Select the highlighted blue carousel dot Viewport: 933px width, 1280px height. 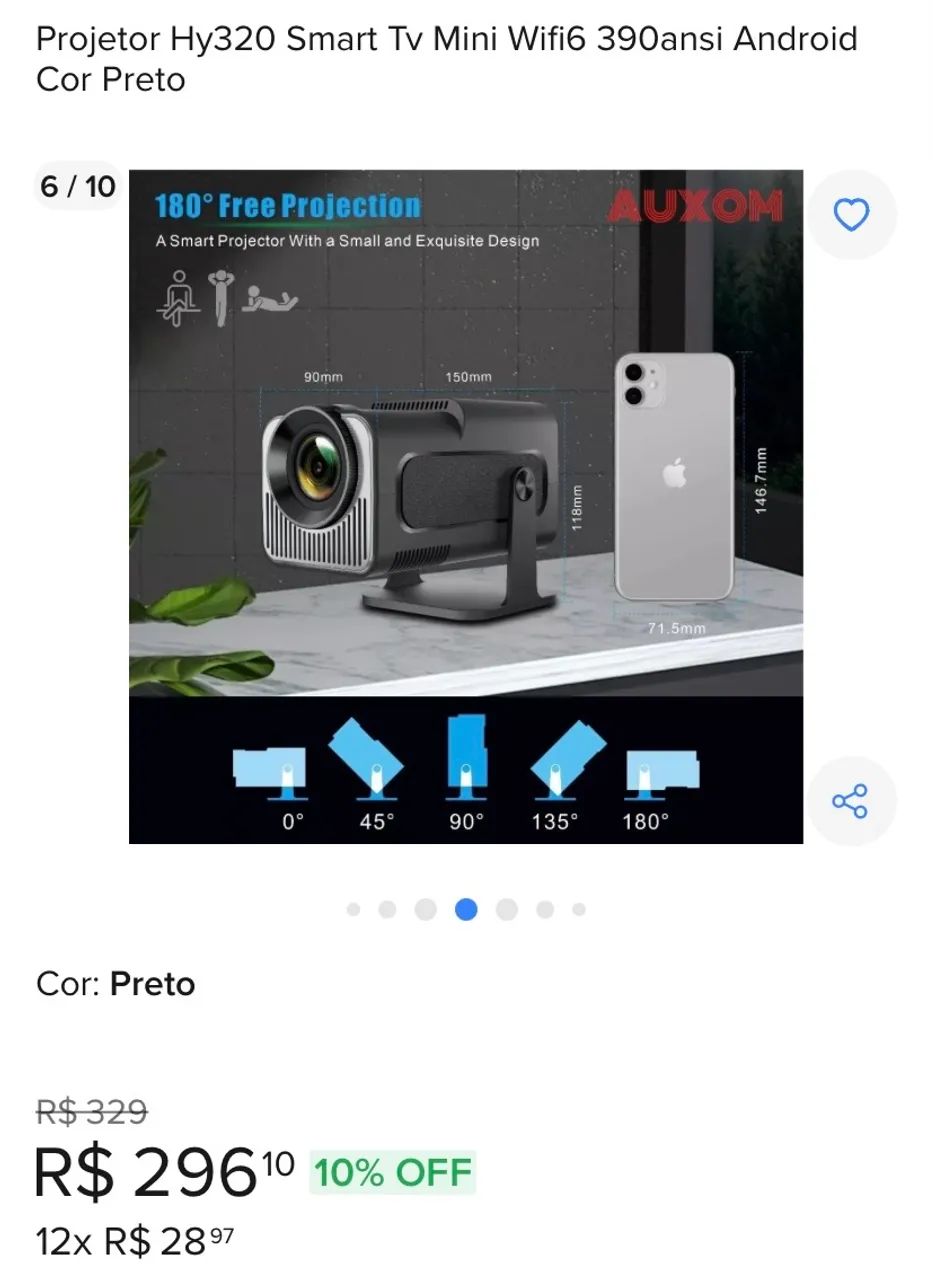click(x=467, y=909)
